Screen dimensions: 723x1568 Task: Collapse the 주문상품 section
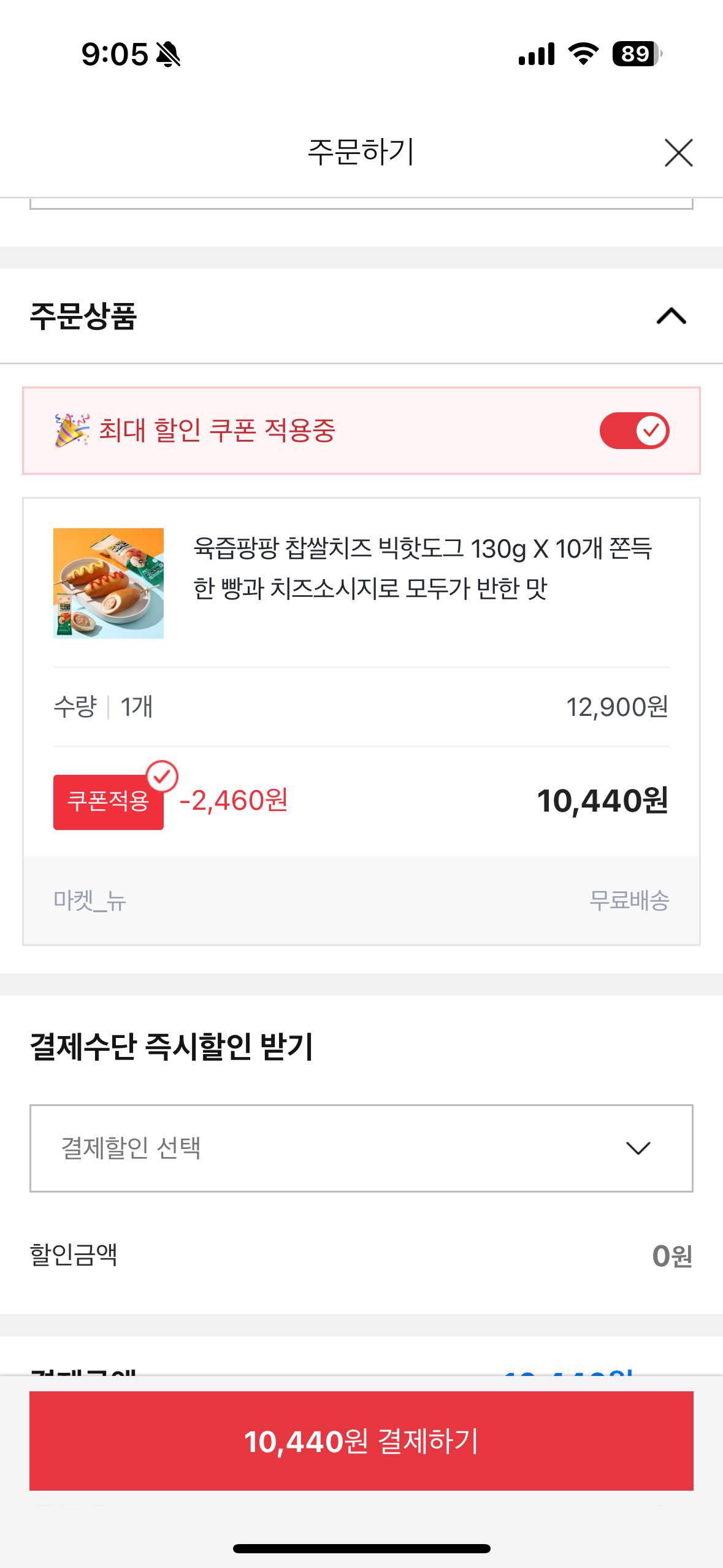click(671, 316)
